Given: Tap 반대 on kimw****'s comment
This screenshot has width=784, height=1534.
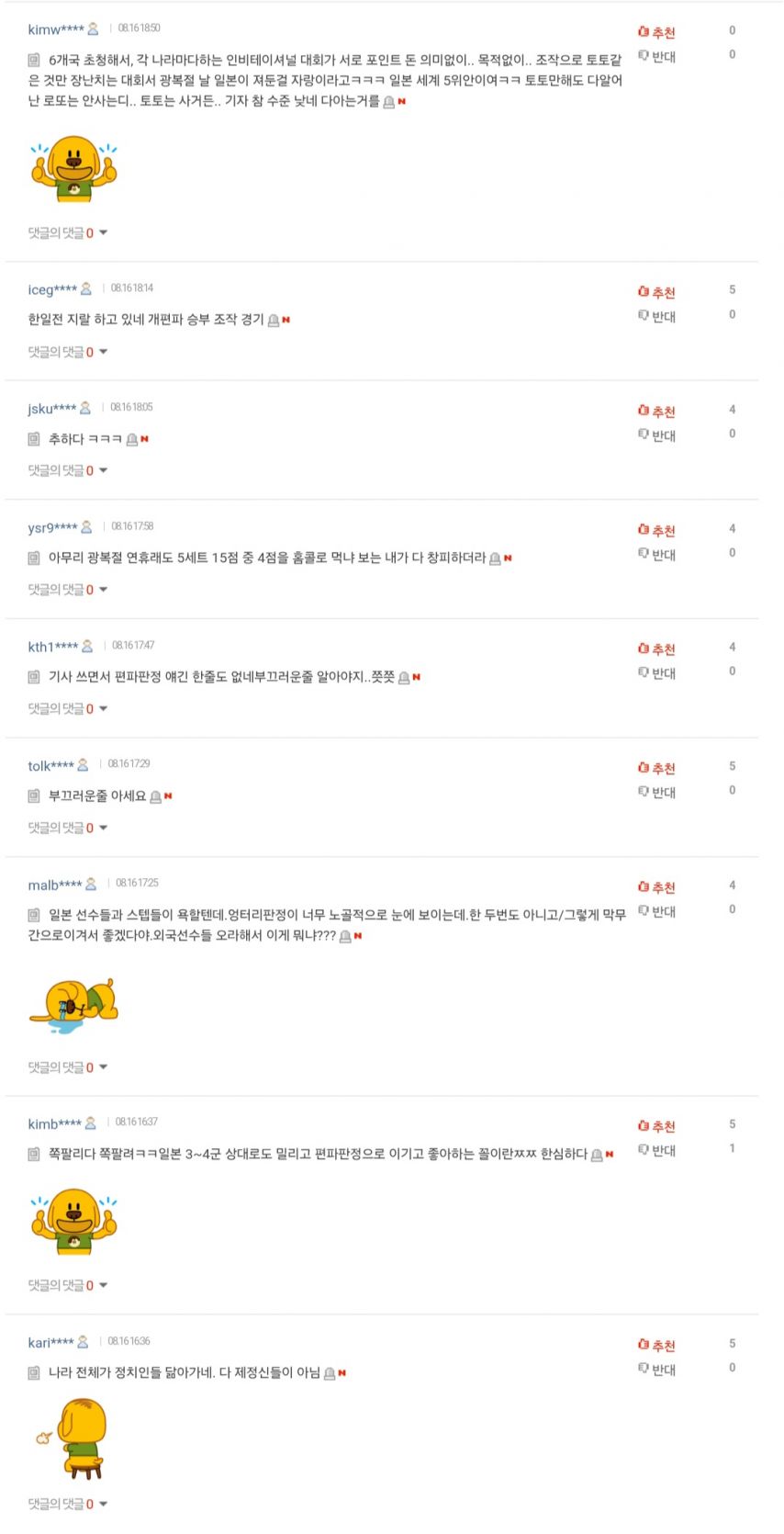Looking at the screenshot, I should click(656, 57).
